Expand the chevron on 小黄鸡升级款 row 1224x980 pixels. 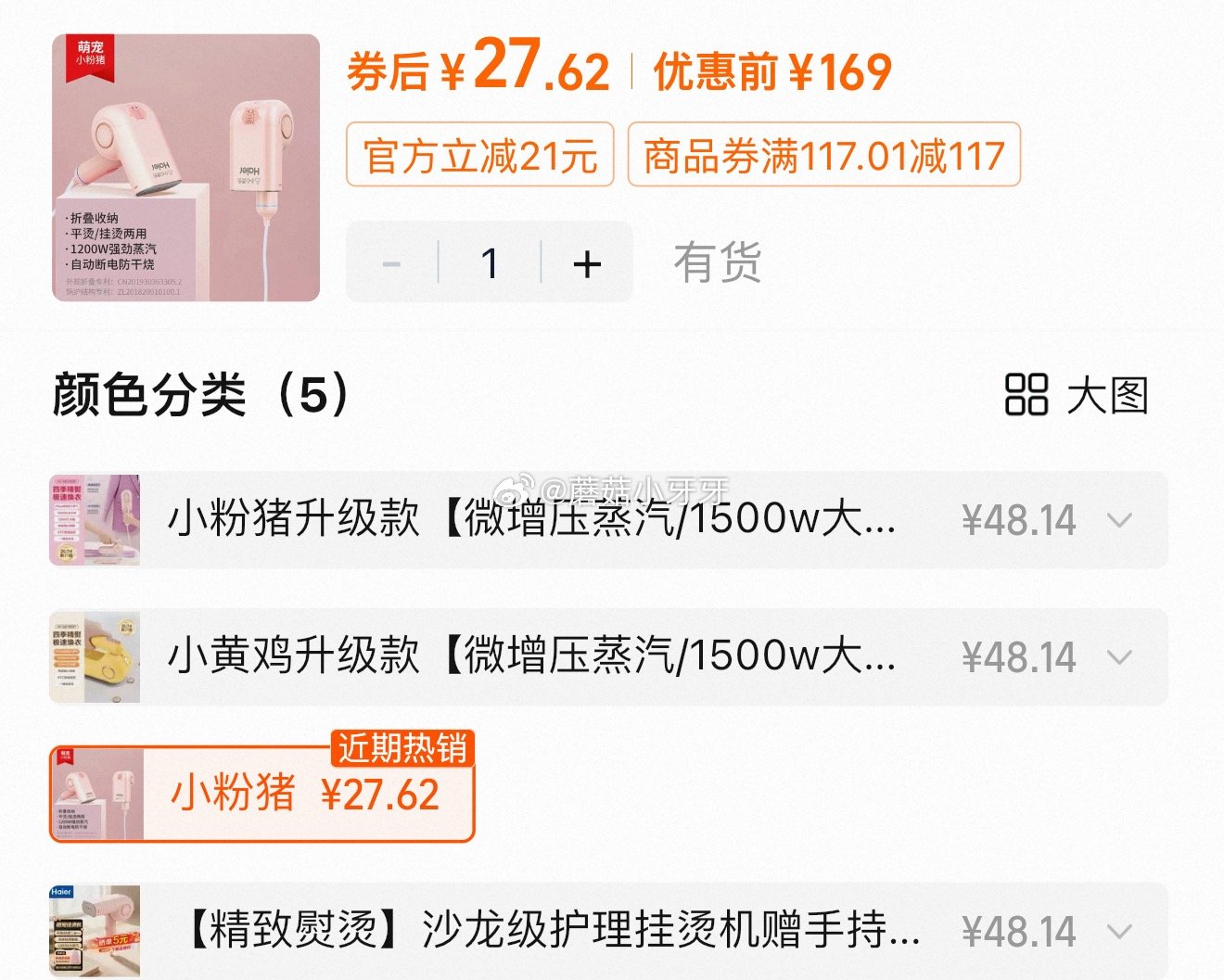tap(1120, 657)
